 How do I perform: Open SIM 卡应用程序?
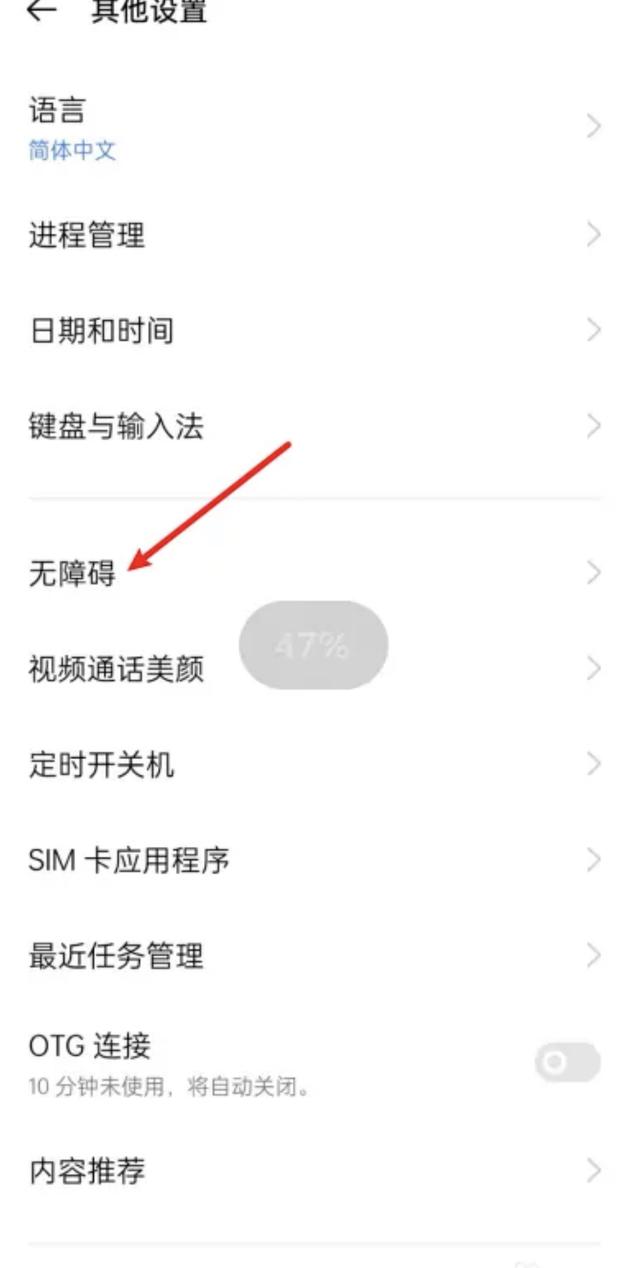[x=320, y=860]
